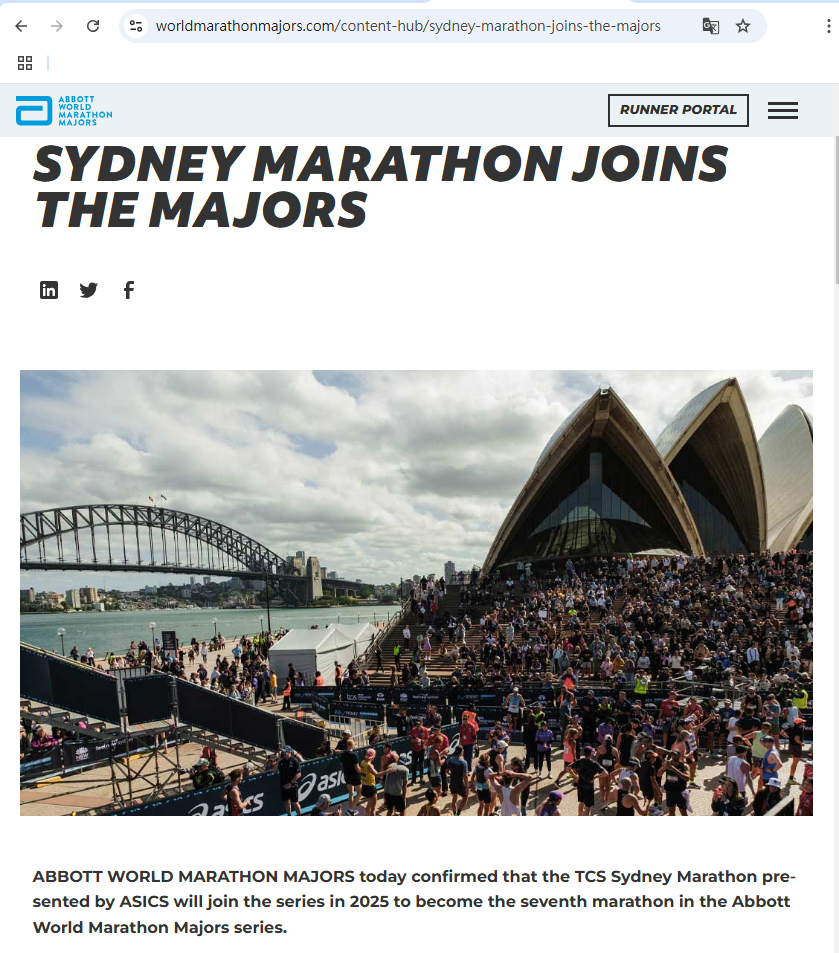Share the article on LinkedIn
The height and width of the screenshot is (953, 839).
pyautogui.click(x=49, y=290)
